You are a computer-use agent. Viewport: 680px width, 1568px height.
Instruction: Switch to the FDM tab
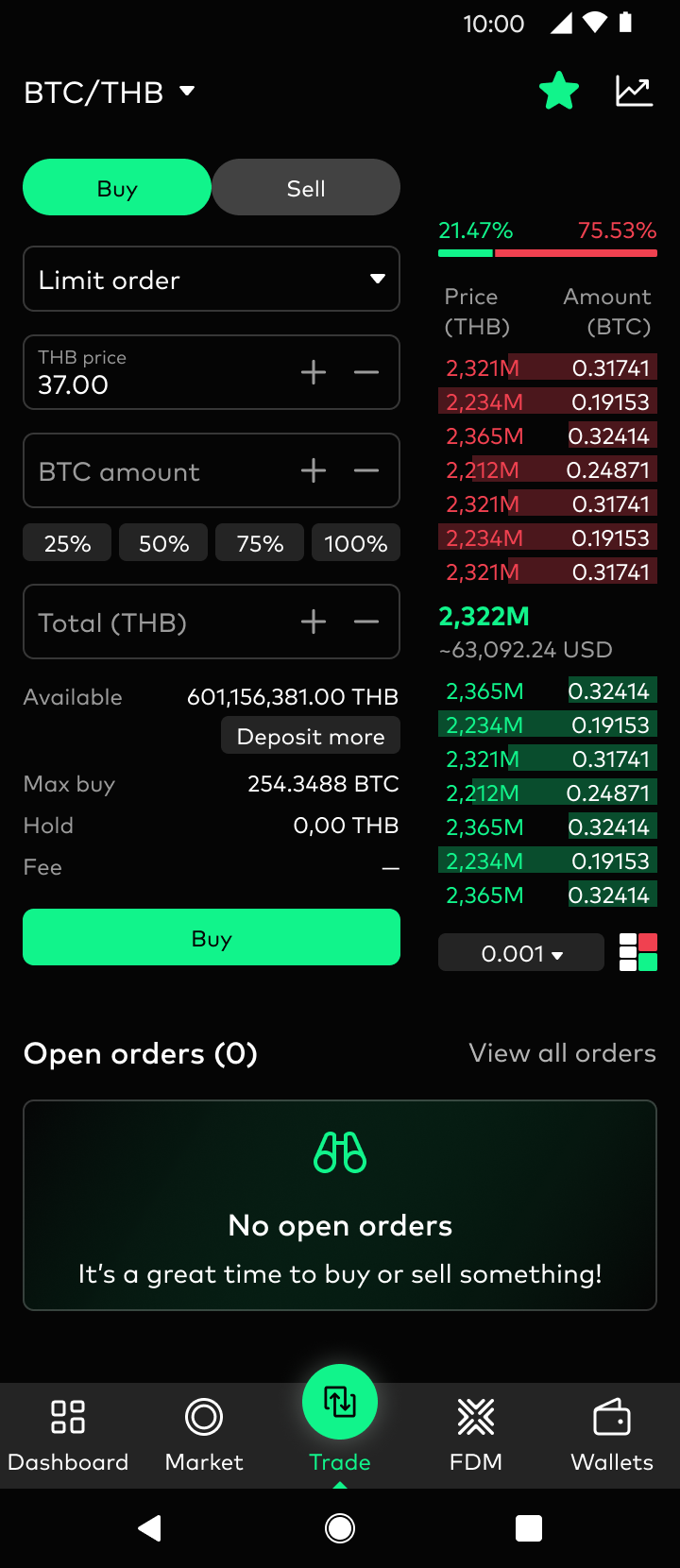tap(476, 1436)
